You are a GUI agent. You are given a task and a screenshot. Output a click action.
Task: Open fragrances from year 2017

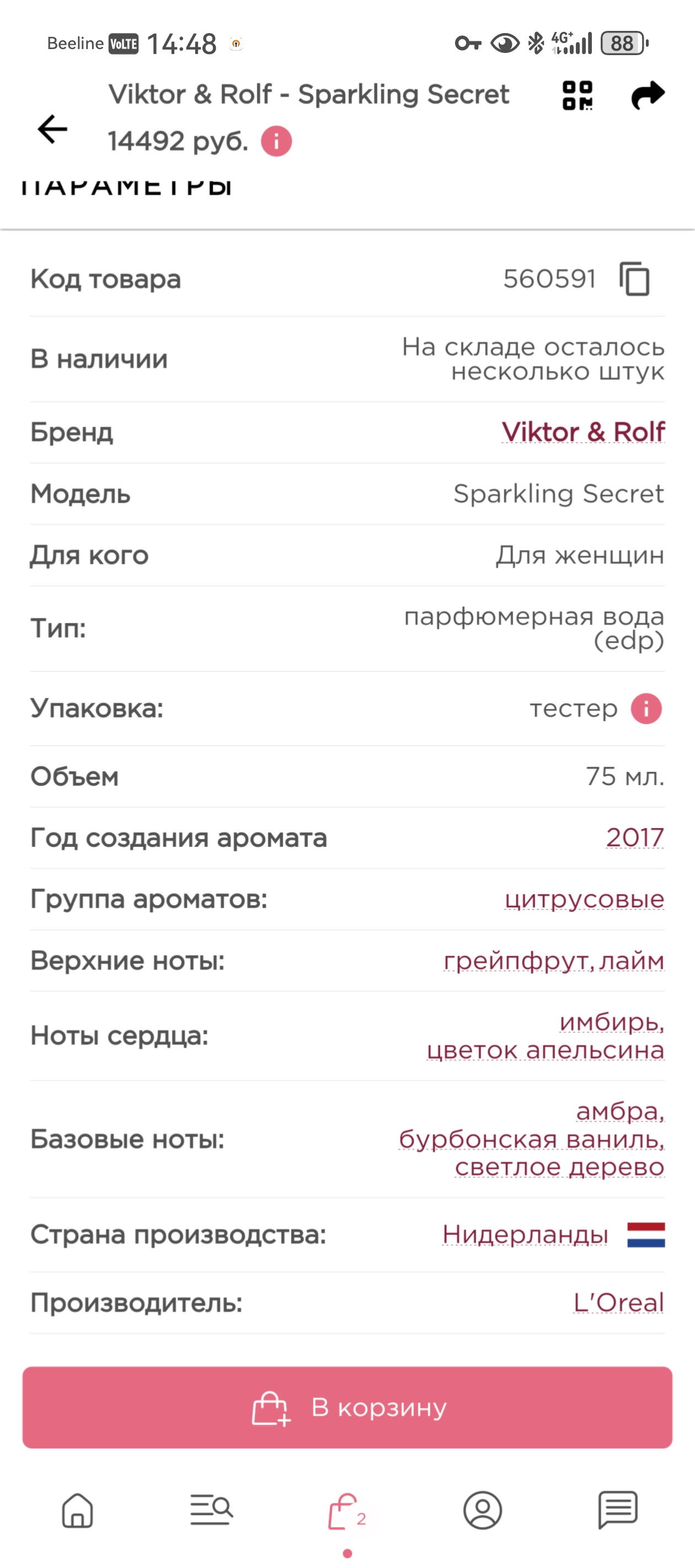pyautogui.click(x=635, y=837)
